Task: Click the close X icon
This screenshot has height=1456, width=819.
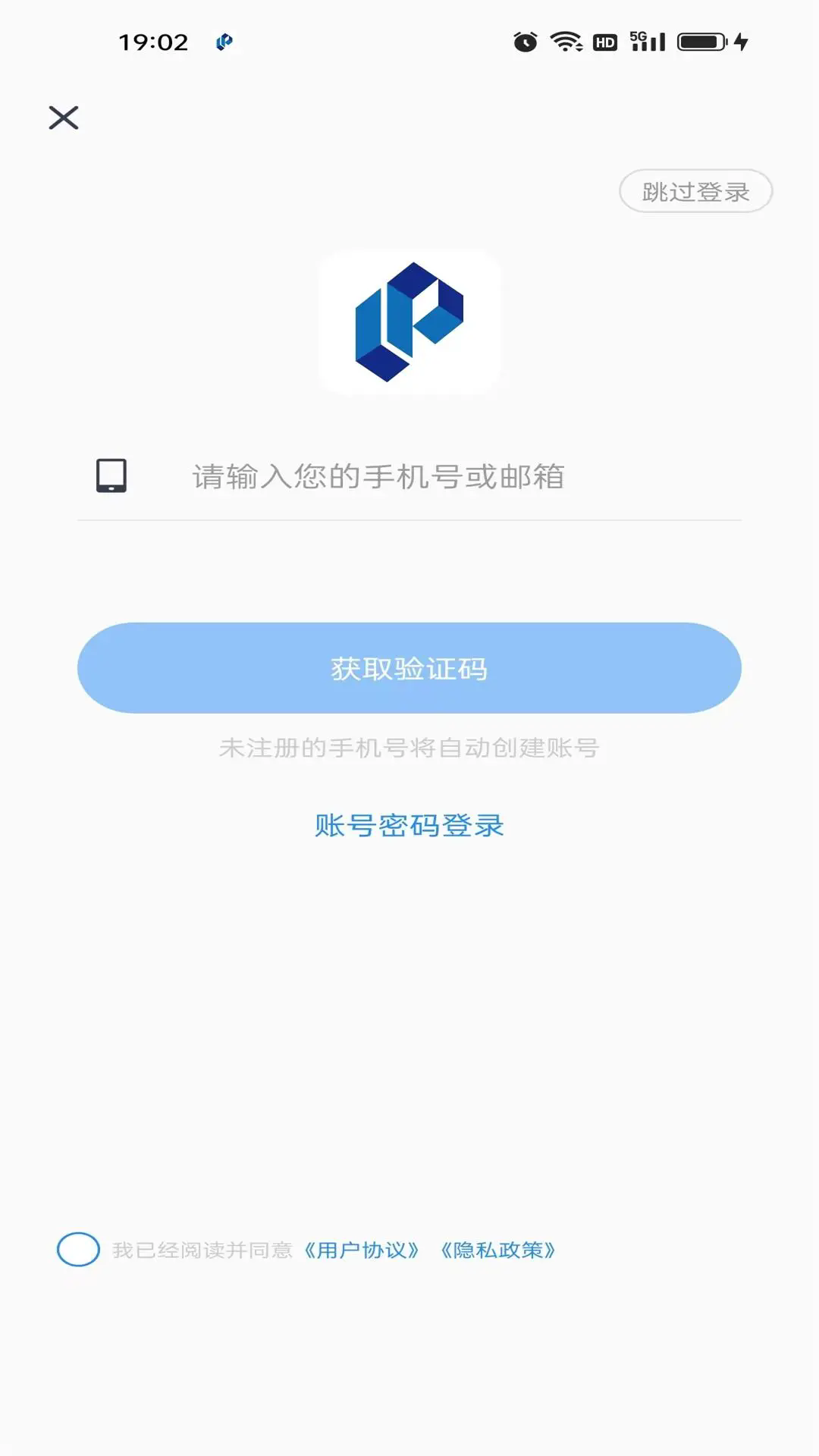Action: 64,118
